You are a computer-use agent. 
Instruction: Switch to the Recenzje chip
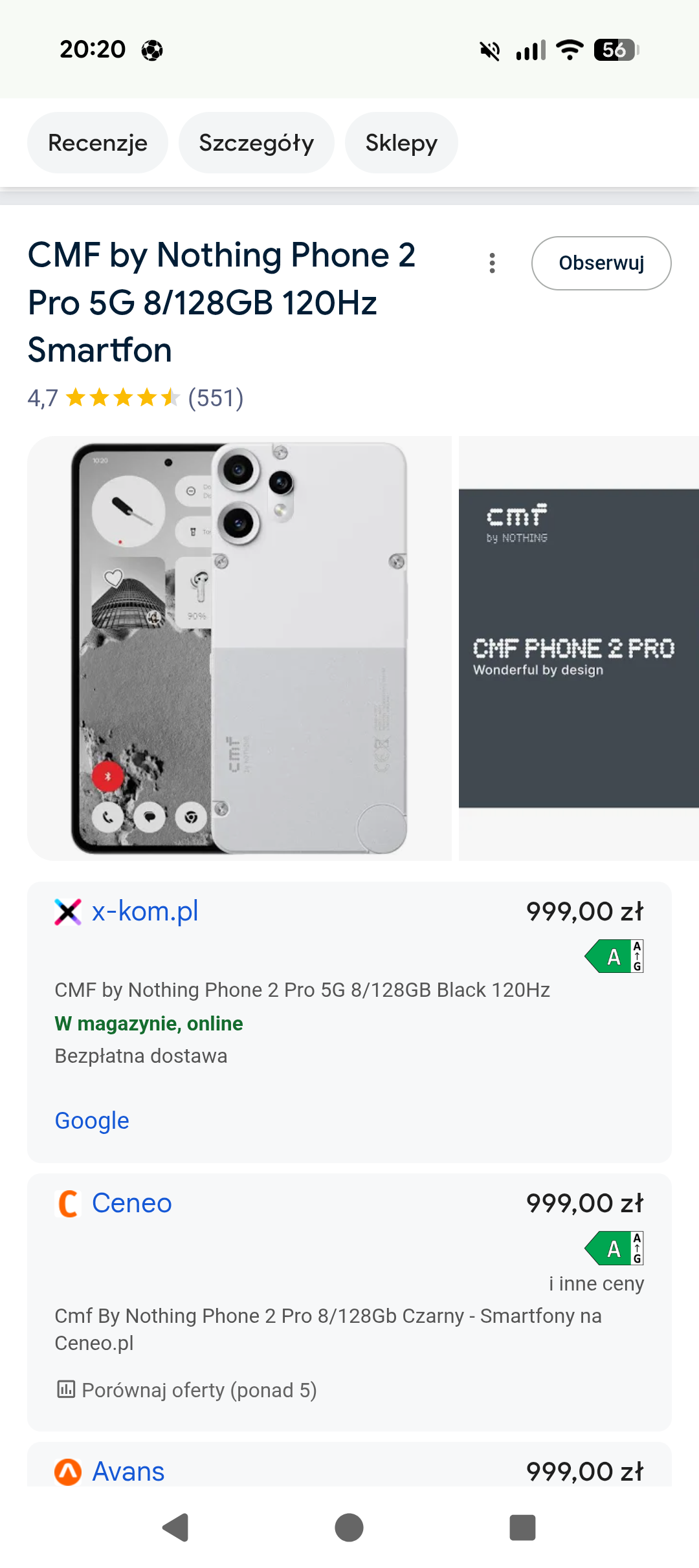[98, 143]
